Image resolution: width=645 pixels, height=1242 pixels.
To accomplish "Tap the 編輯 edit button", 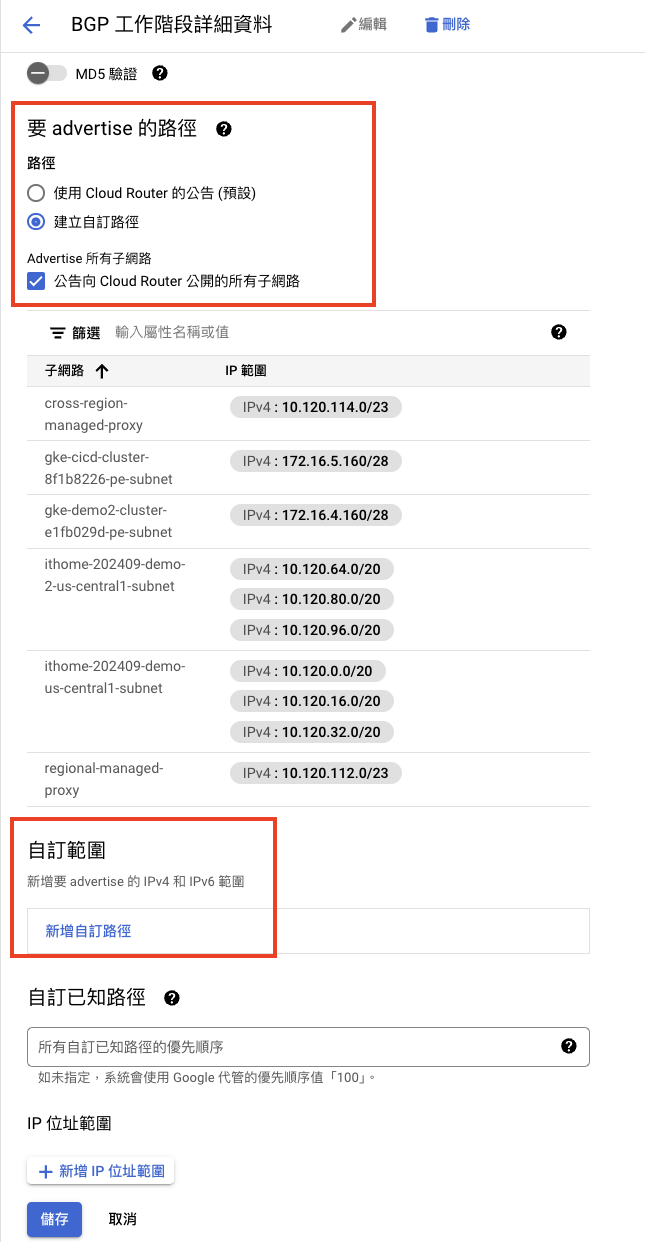I will tap(363, 25).
